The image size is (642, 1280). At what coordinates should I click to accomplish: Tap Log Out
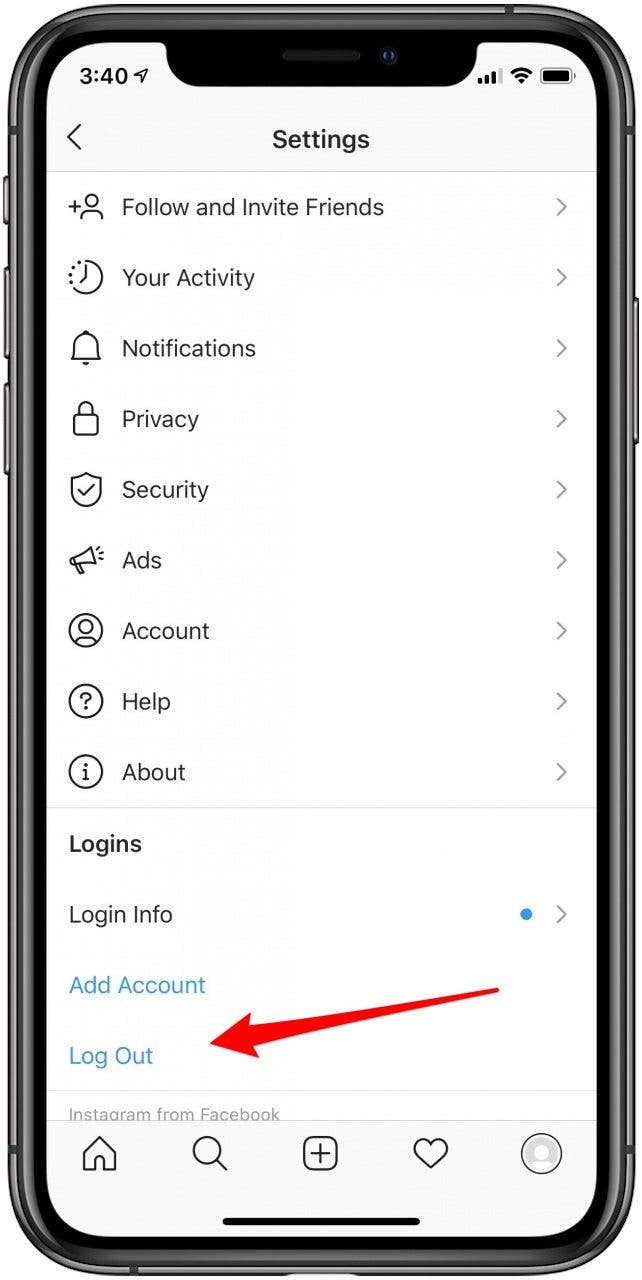coord(111,1056)
